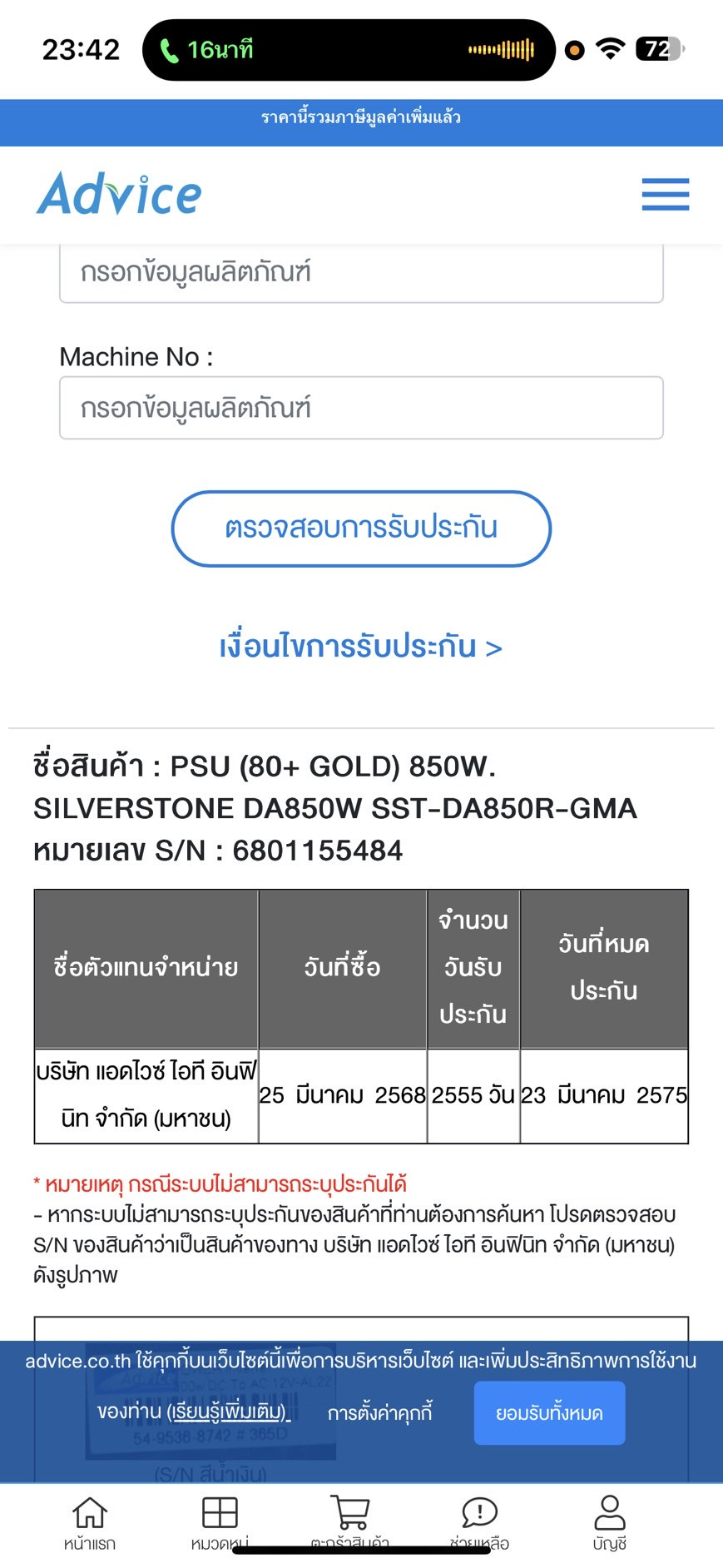Go to หน้าแรก home tab
The width and height of the screenshot is (723, 1568).
pyautogui.click(x=90, y=1523)
